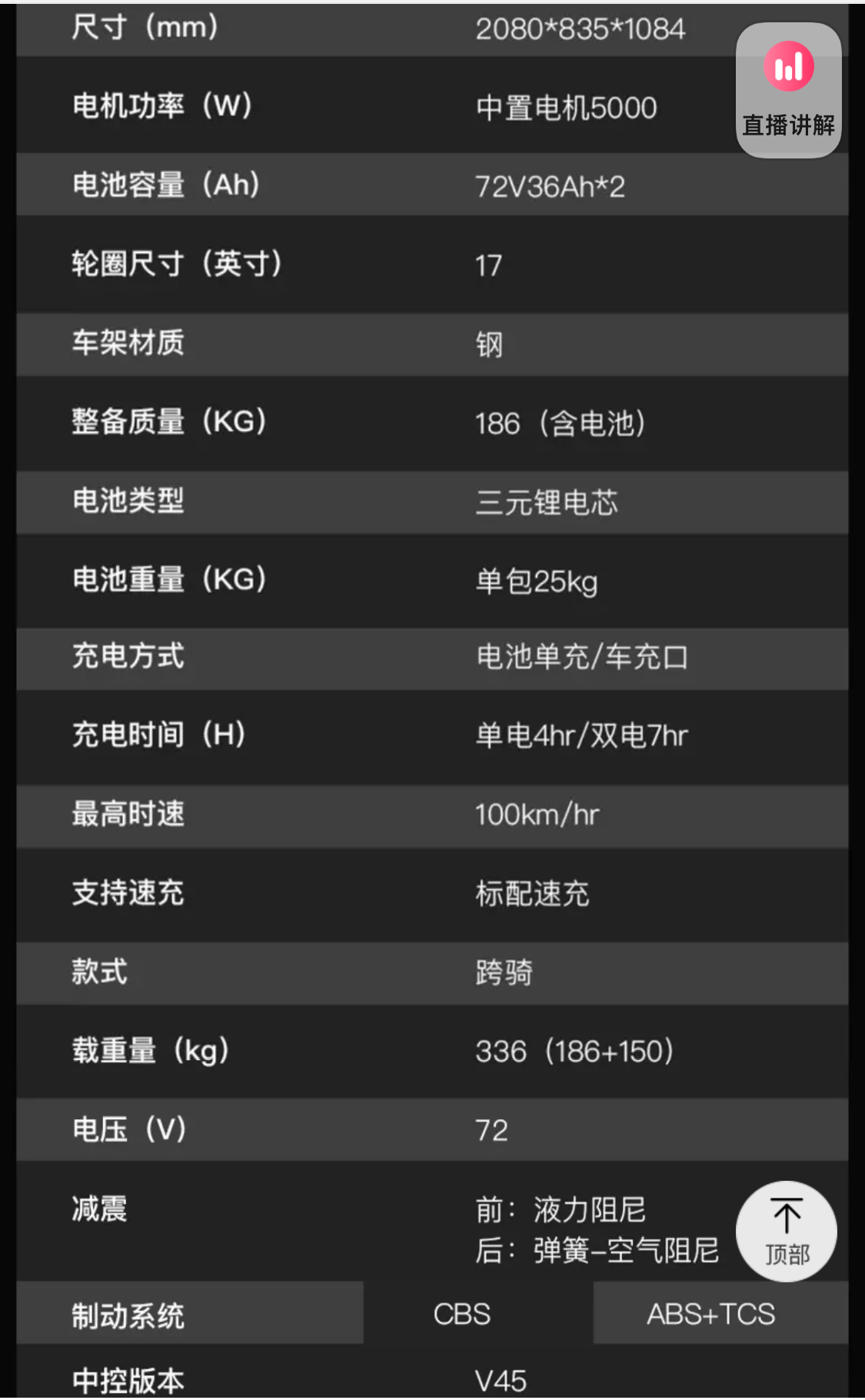Open the 直播讲解 live explanation button
Screen dimensions: 865x1400
(788, 90)
